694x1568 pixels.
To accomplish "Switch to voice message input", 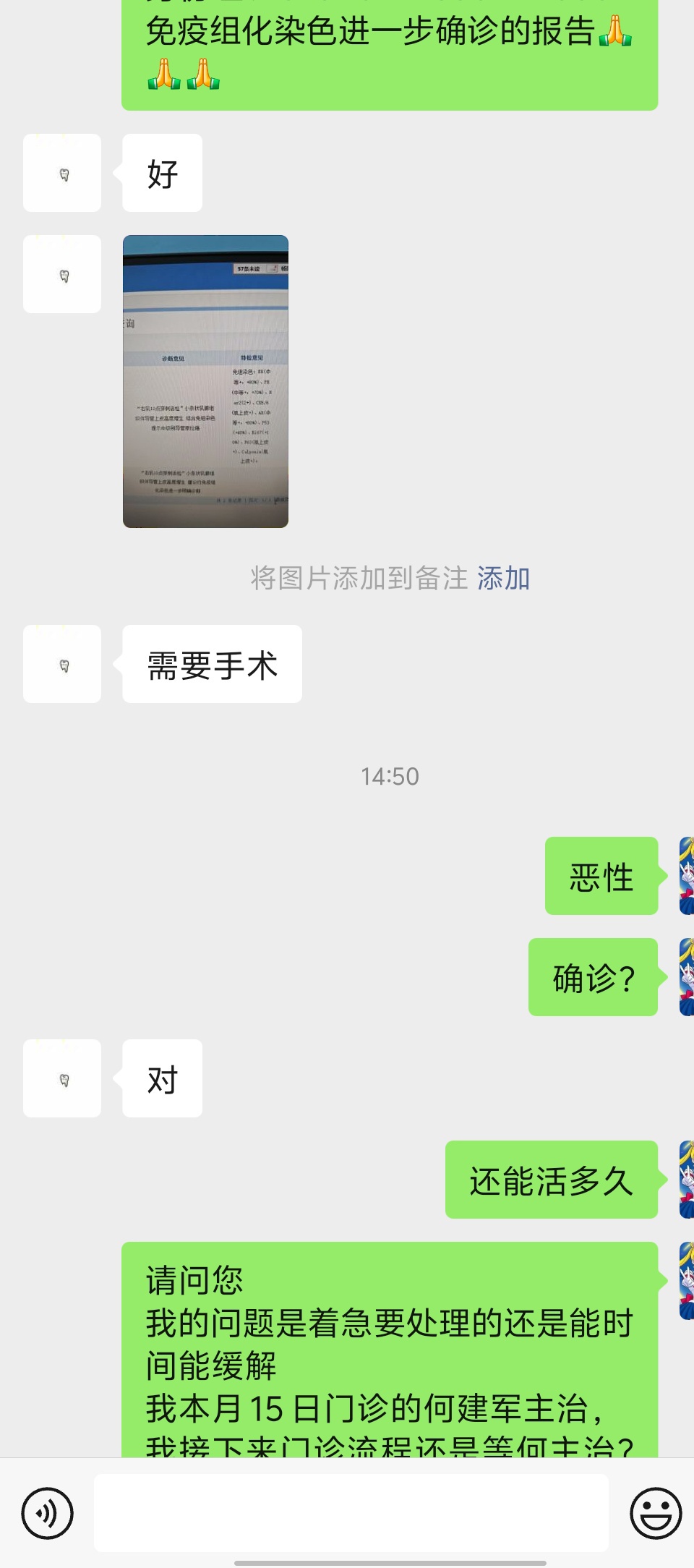I will pos(47,1512).
